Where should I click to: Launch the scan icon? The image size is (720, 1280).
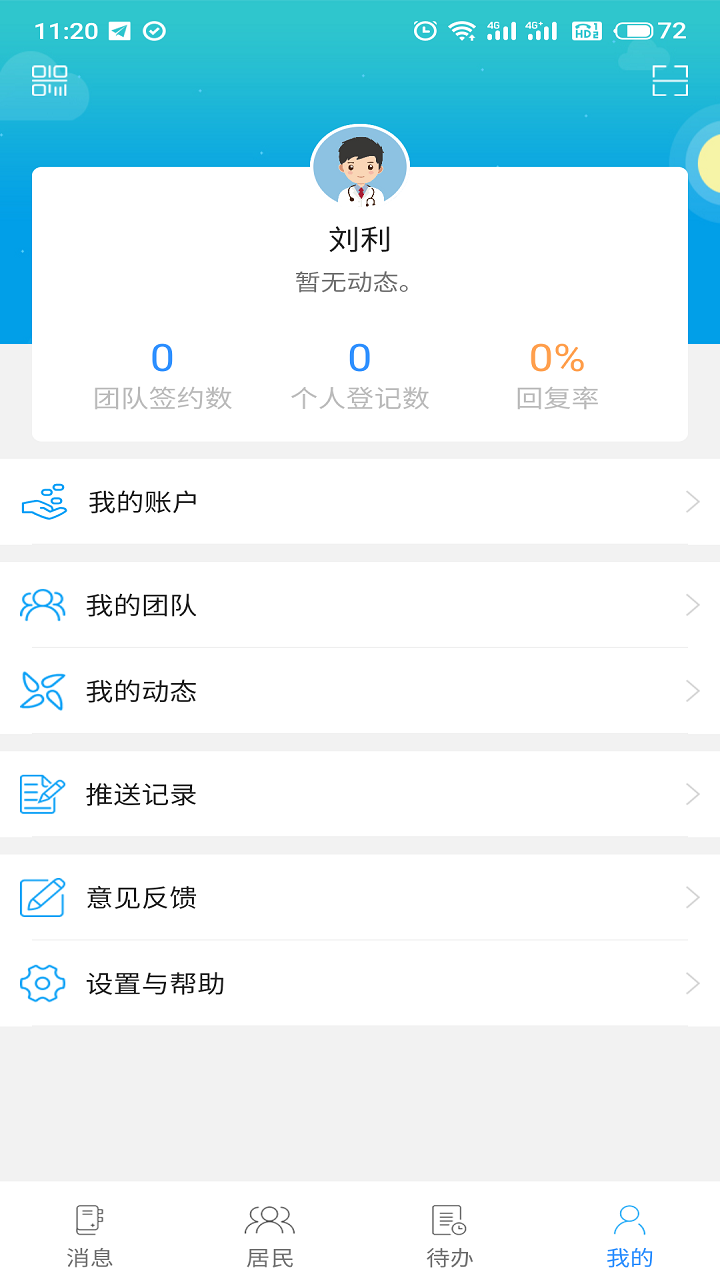tap(670, 81)
